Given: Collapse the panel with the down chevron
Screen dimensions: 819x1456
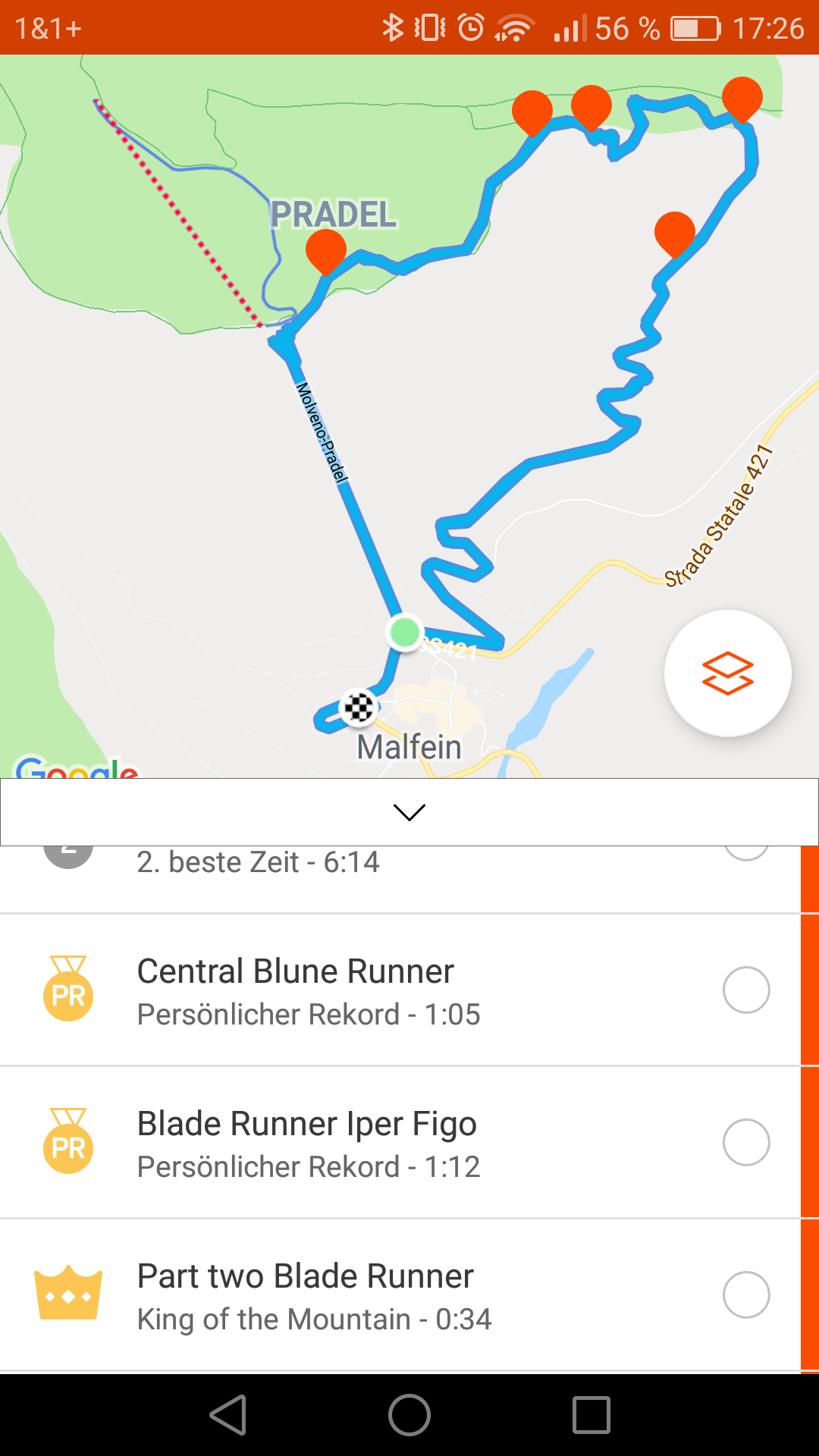Looking at the screenshot, I should point(409,812).
